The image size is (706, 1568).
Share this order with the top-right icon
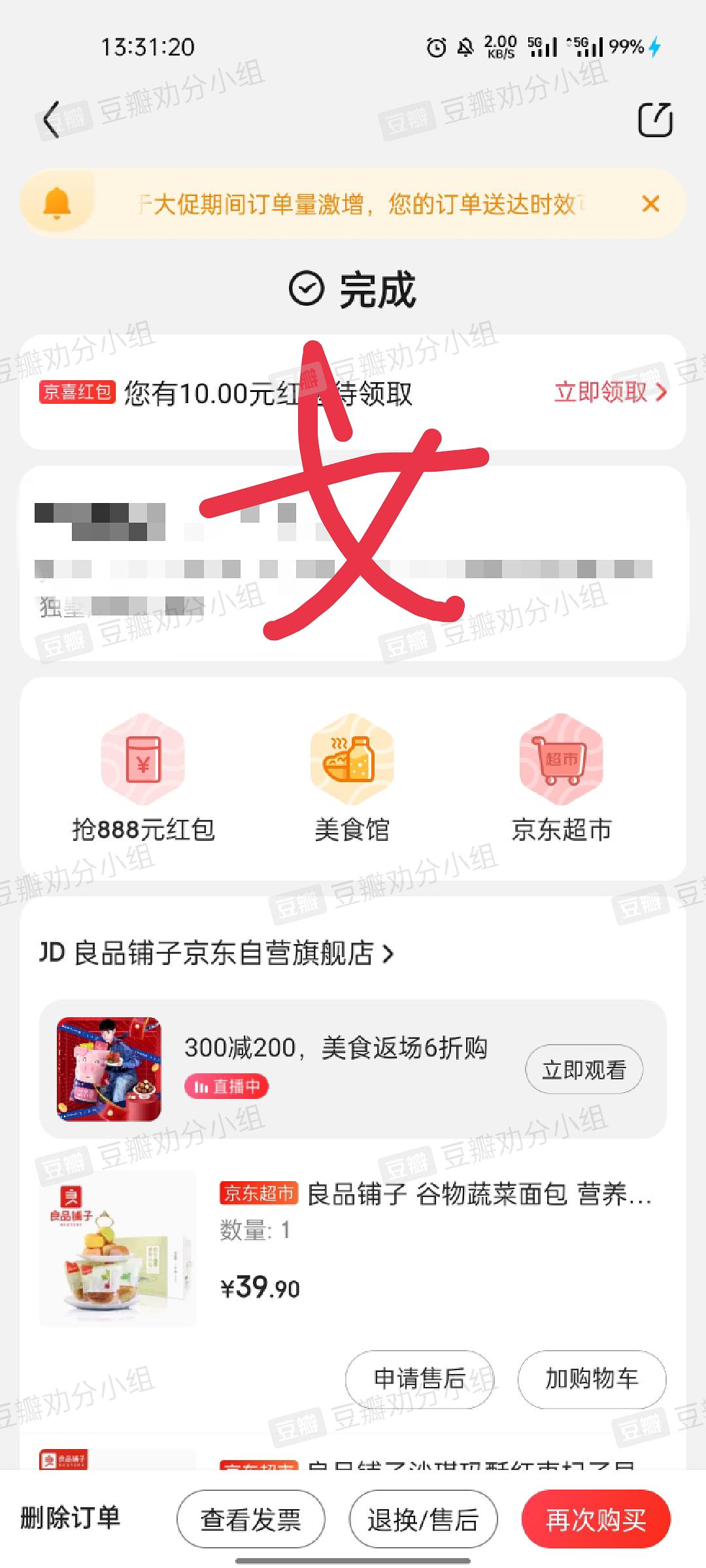[x=655, y=120]
